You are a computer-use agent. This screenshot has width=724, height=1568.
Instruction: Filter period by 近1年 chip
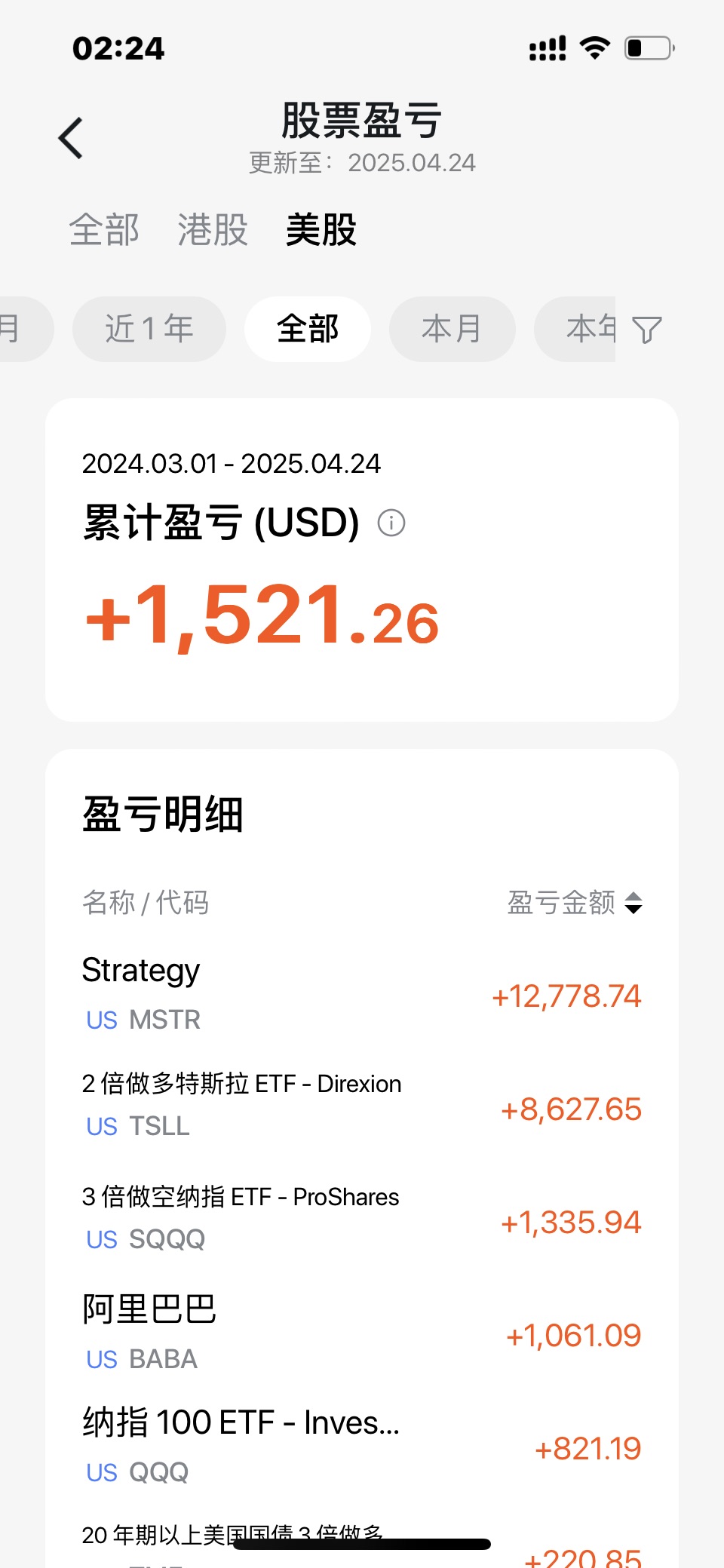click(149, 330)
